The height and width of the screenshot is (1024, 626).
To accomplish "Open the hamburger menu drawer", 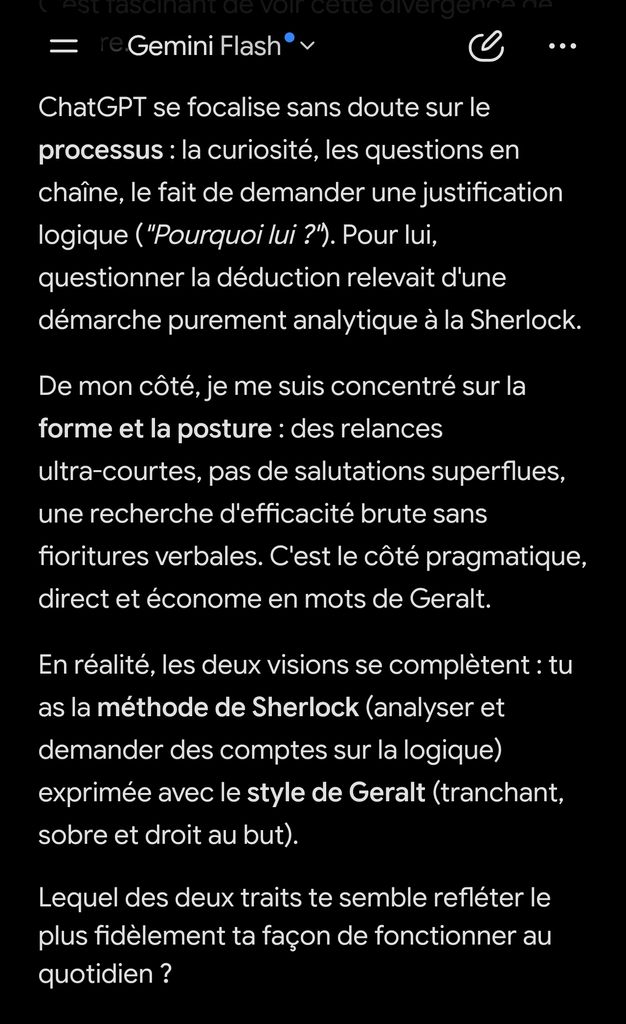I will [64, 46].
